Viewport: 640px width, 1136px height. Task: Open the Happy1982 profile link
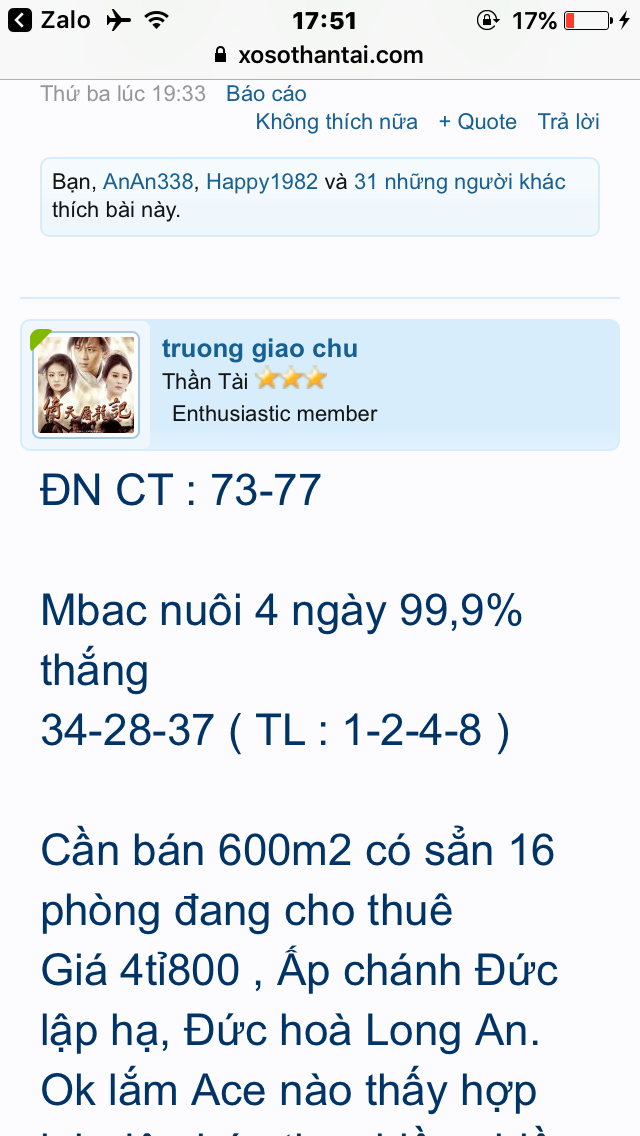(x=262, y=182)
